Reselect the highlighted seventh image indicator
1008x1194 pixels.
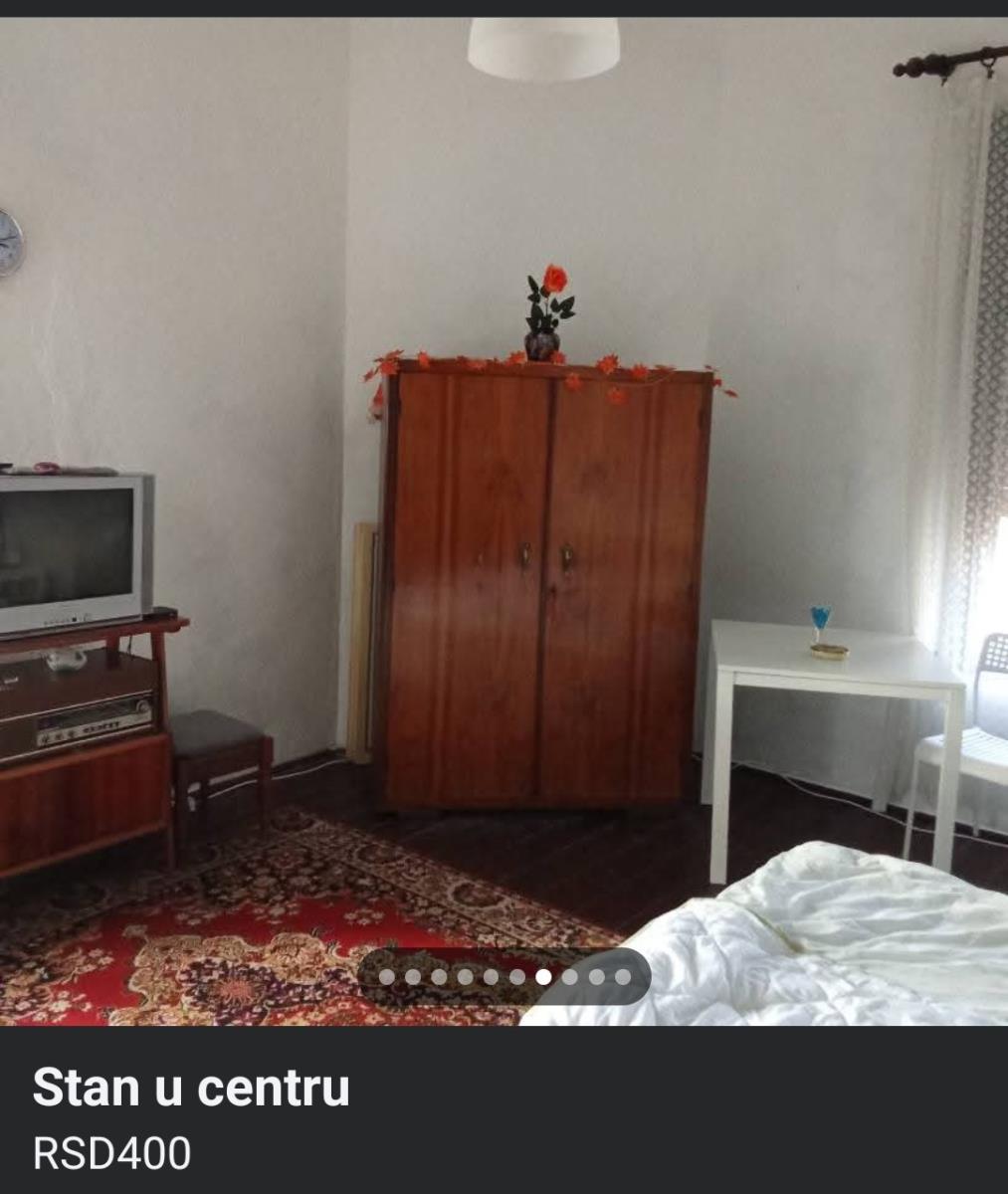[542, 977]
